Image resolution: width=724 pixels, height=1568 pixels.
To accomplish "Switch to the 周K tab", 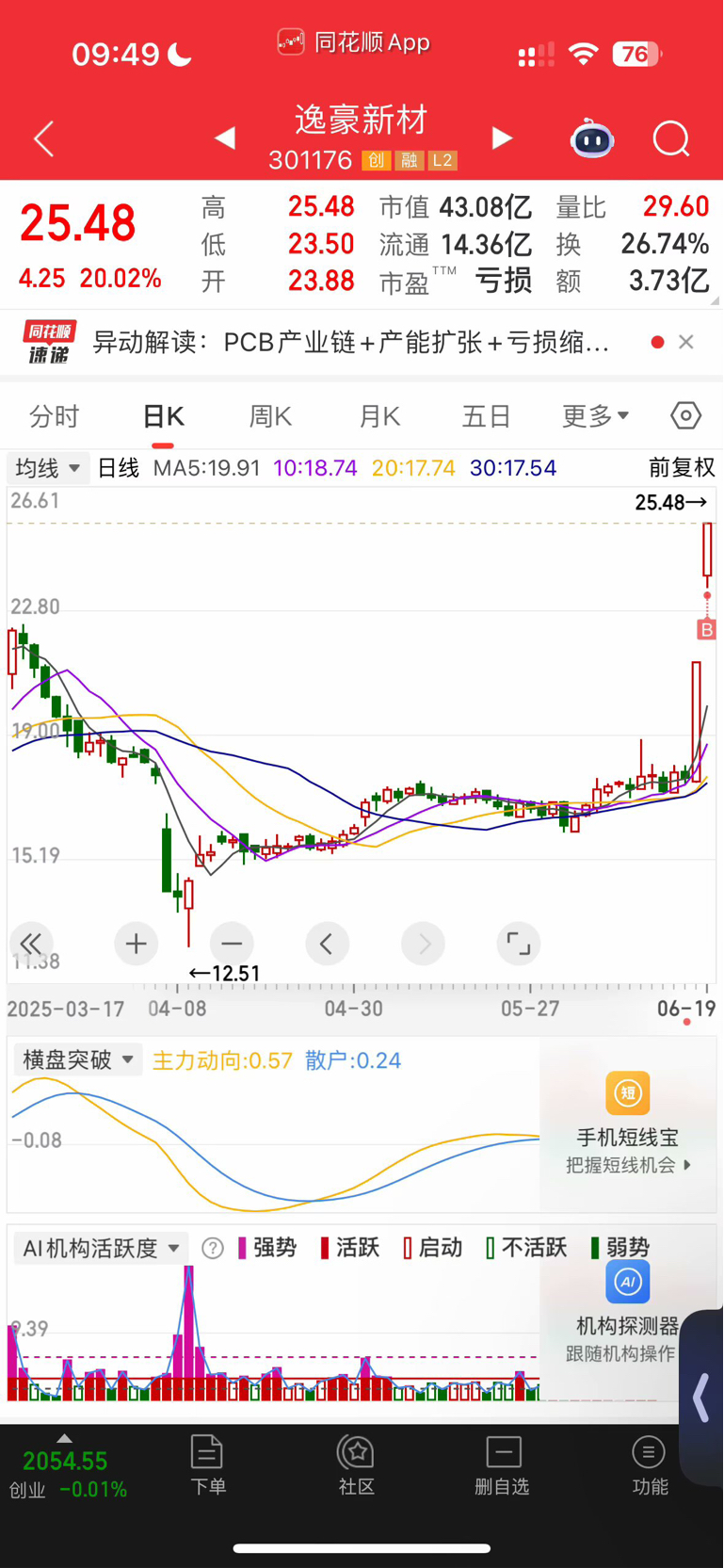I will tap(270, 416).
